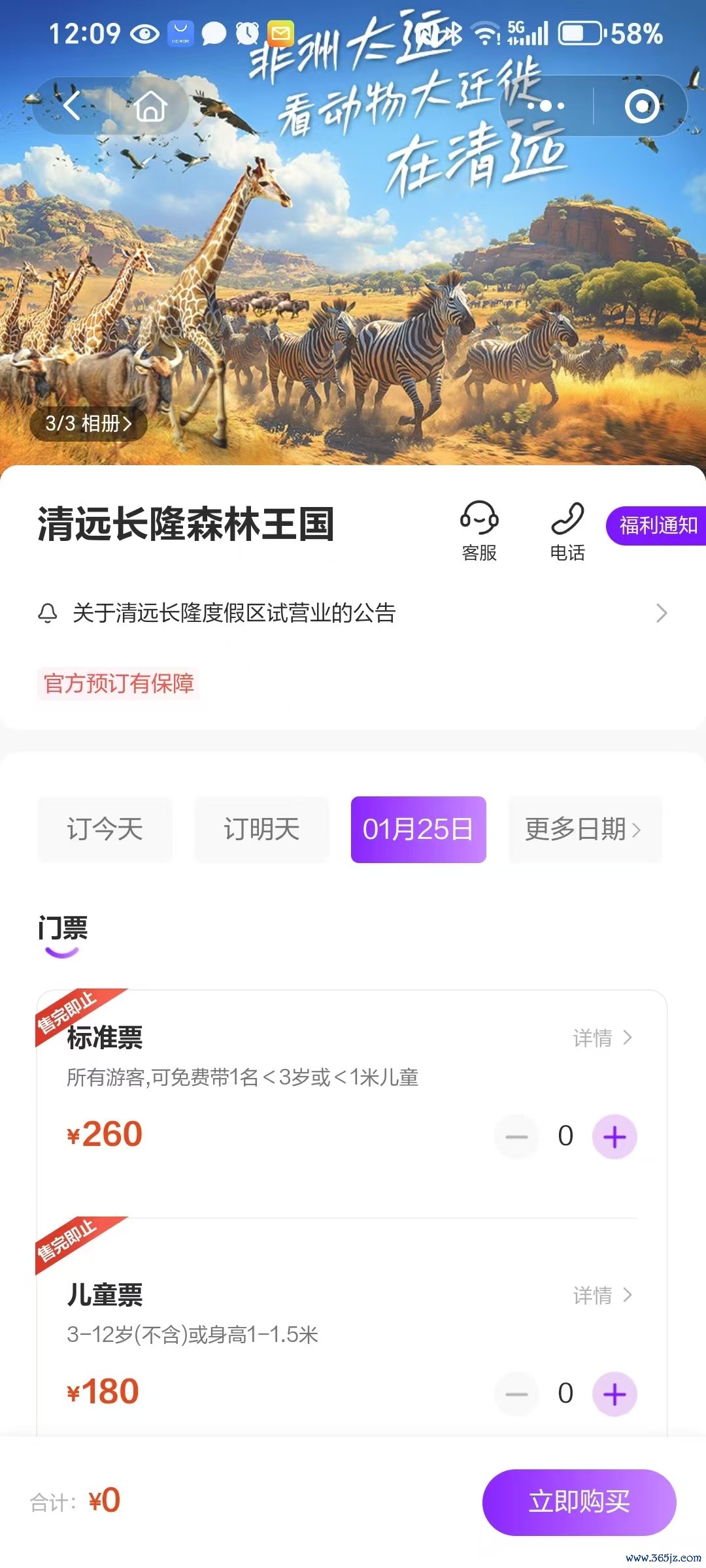
Task: Go back using the top arrow
Action: [x=73, y=105]
